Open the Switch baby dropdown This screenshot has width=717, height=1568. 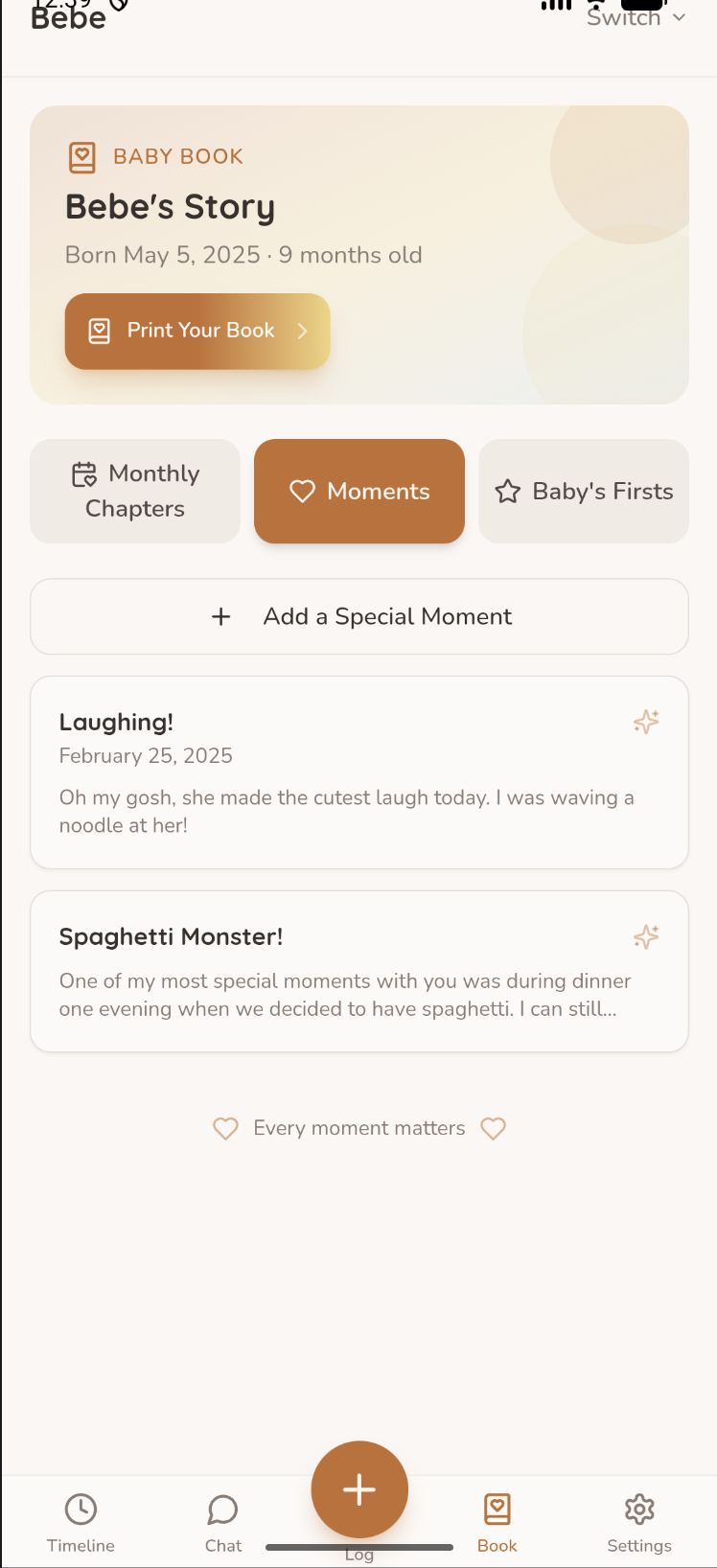click(636, 17)
